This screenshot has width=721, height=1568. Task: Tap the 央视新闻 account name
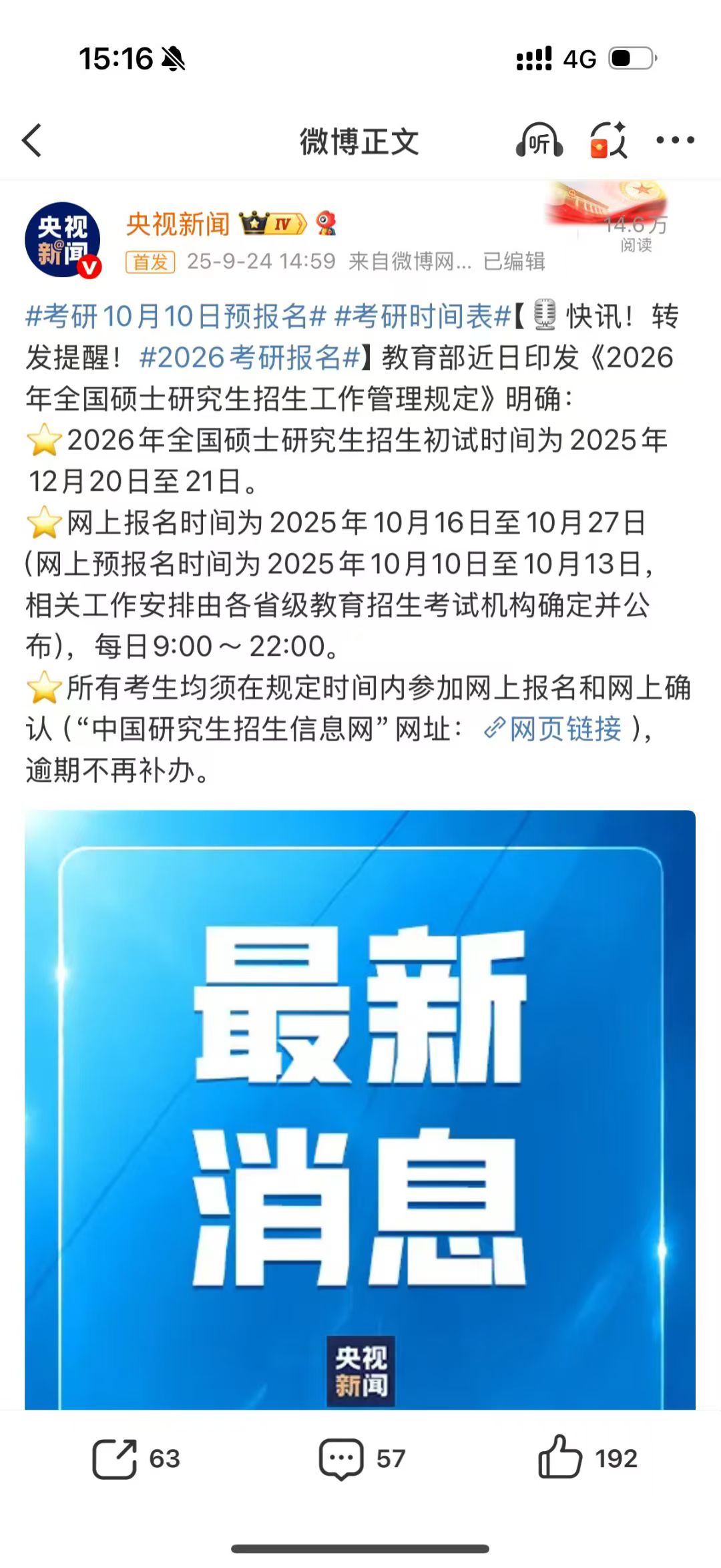[178, 224]
